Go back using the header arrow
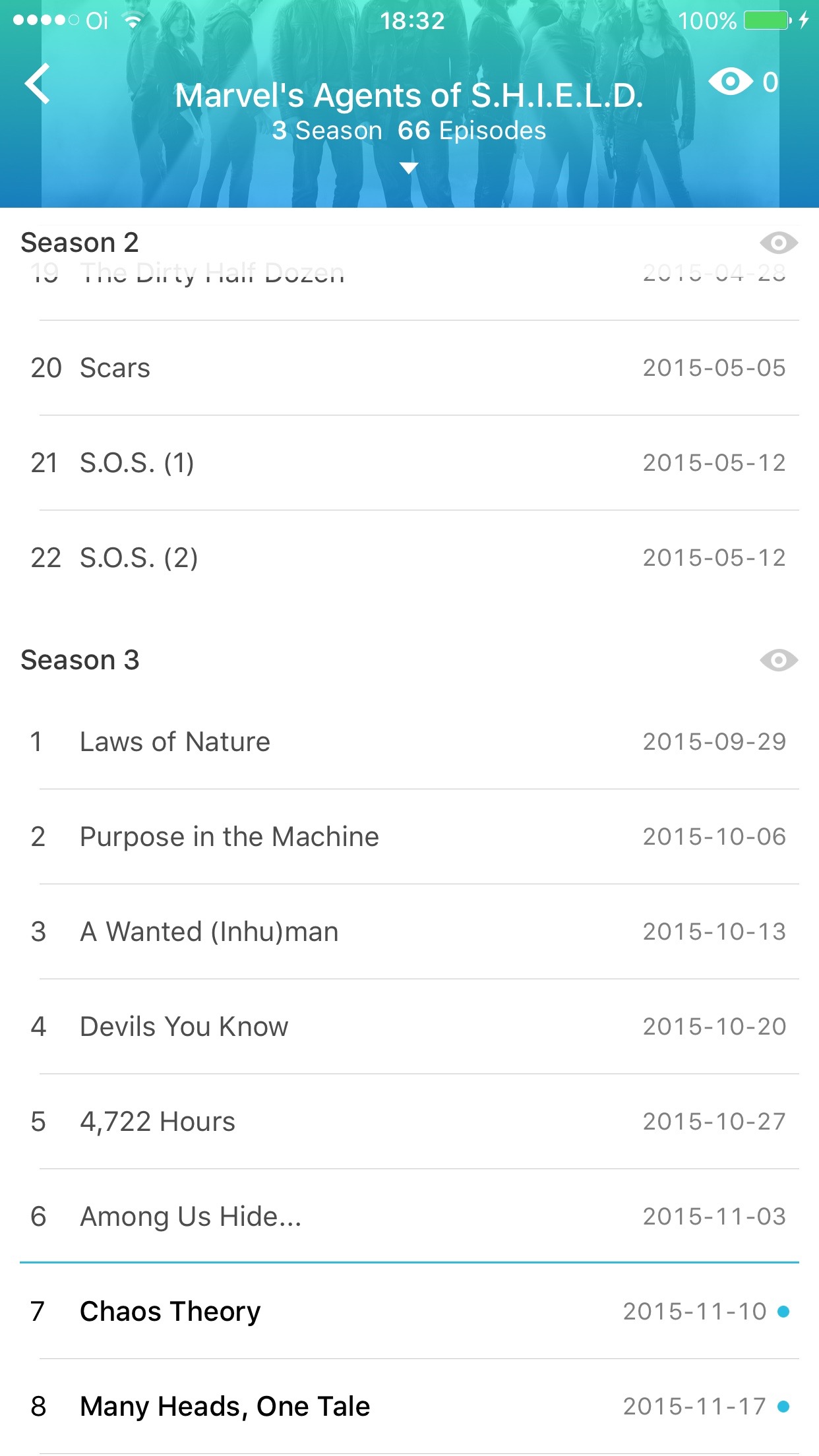This screenshot has height=1456, width=819. [38, 84]
